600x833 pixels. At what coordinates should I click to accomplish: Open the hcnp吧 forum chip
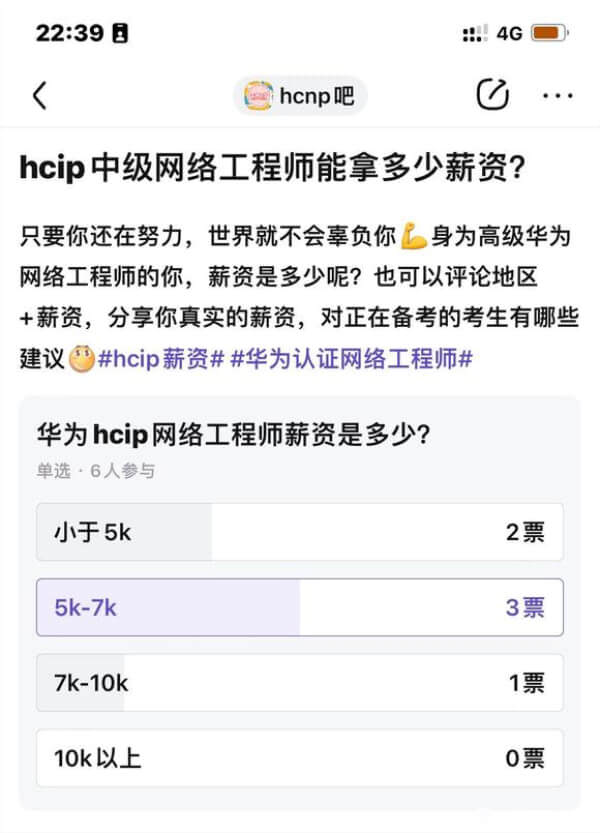click(300, 96)
